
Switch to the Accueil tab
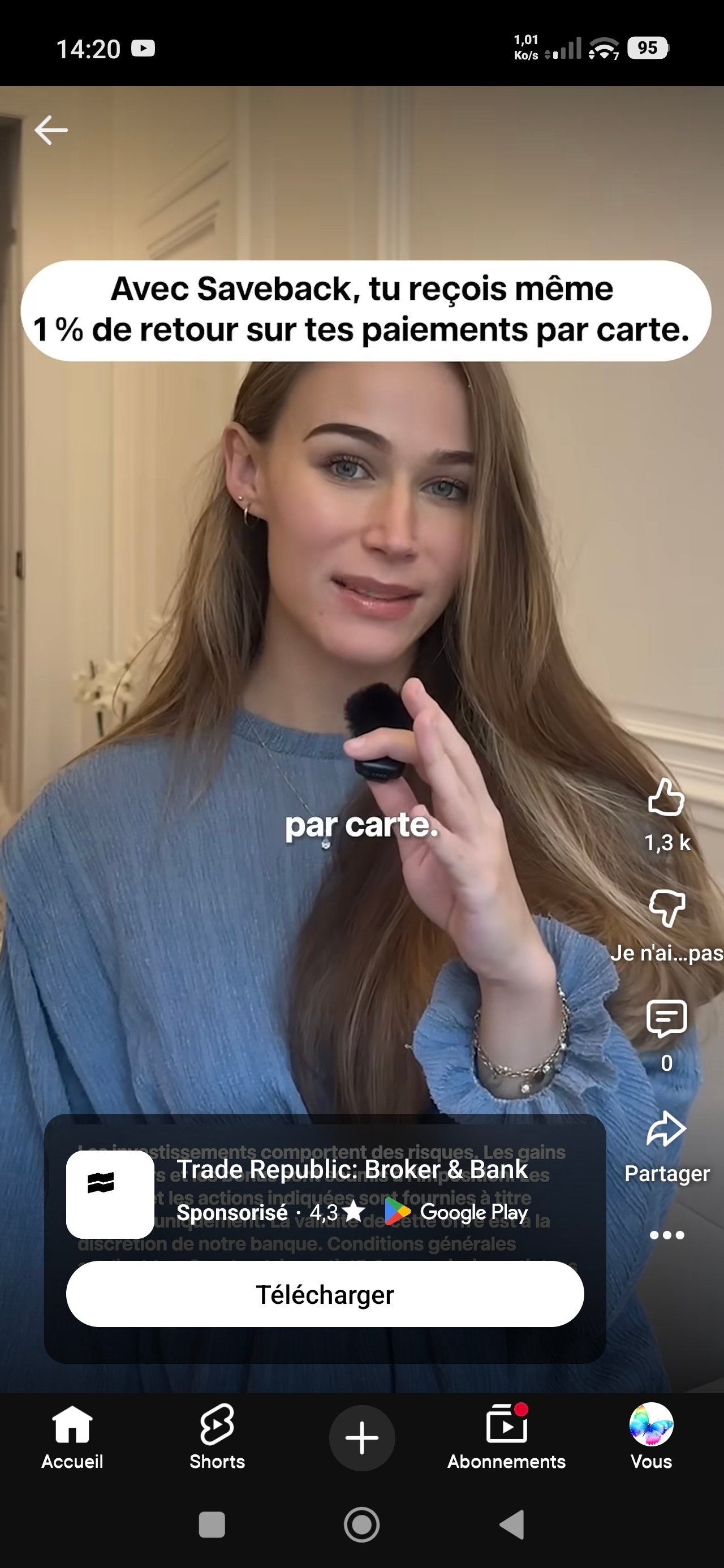point(72,1437)
